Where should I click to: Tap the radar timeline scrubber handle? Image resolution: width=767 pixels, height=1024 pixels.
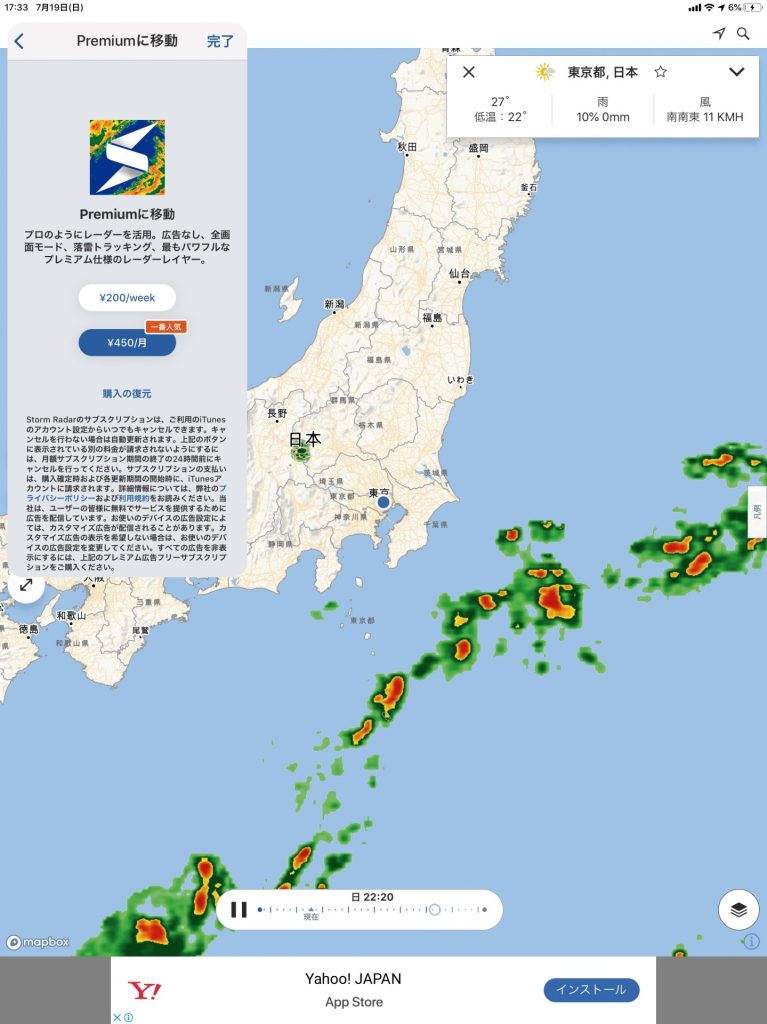pyautogui.click(x=434, y=909)
